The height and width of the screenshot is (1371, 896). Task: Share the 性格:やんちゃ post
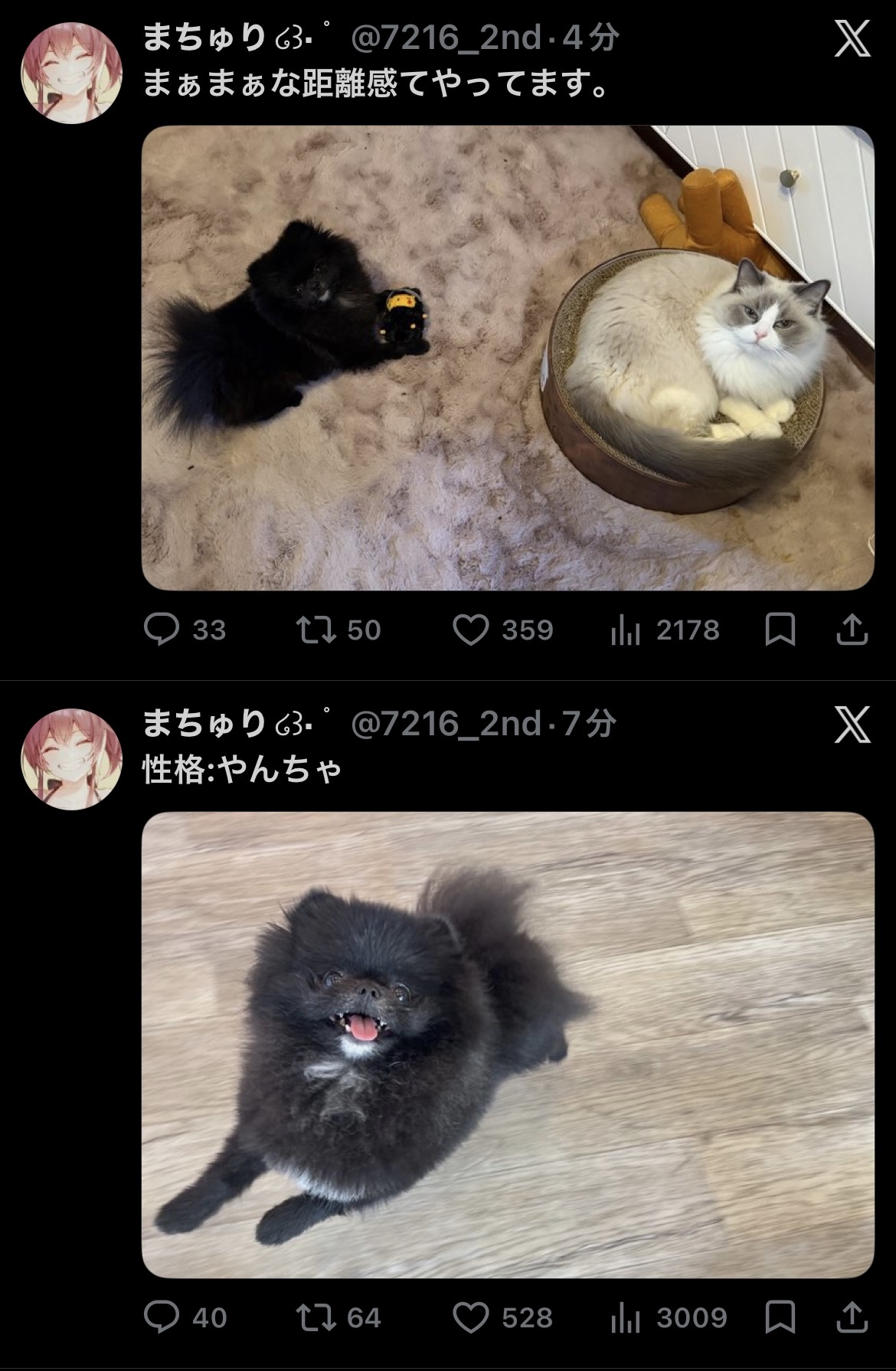pyautogui.click(x=852, y=1317)
